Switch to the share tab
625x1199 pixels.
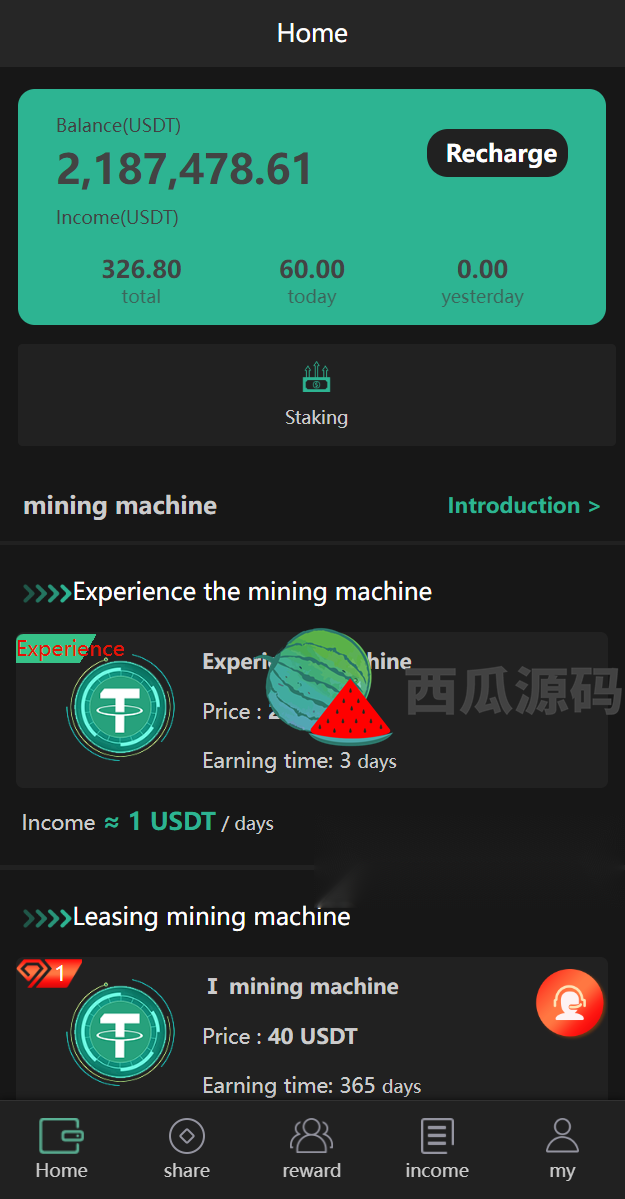point(187,1150)
